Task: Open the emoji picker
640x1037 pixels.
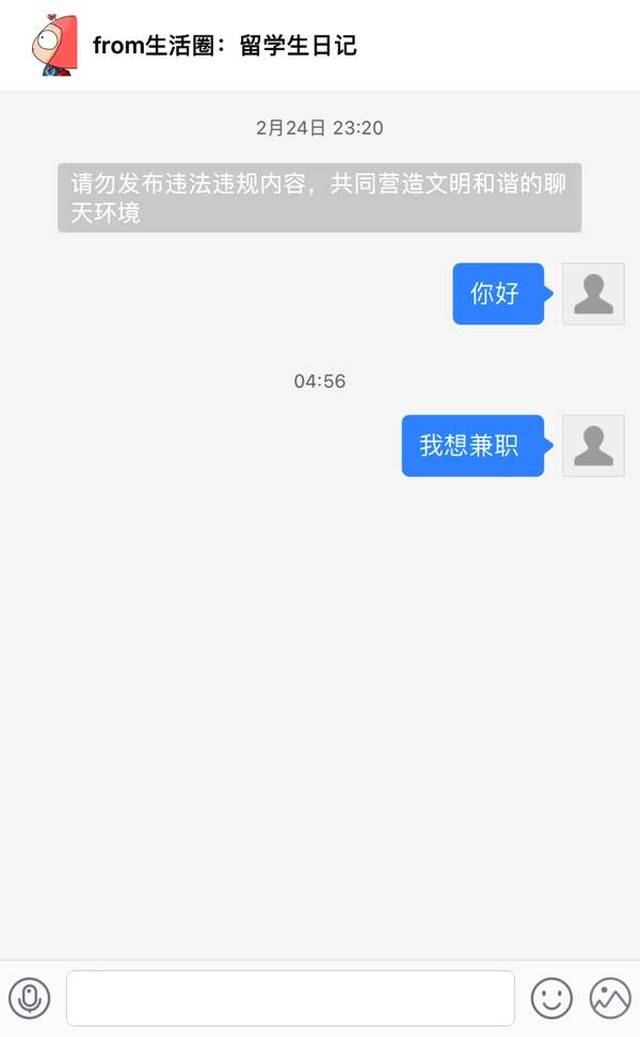Action: [551, 998]
